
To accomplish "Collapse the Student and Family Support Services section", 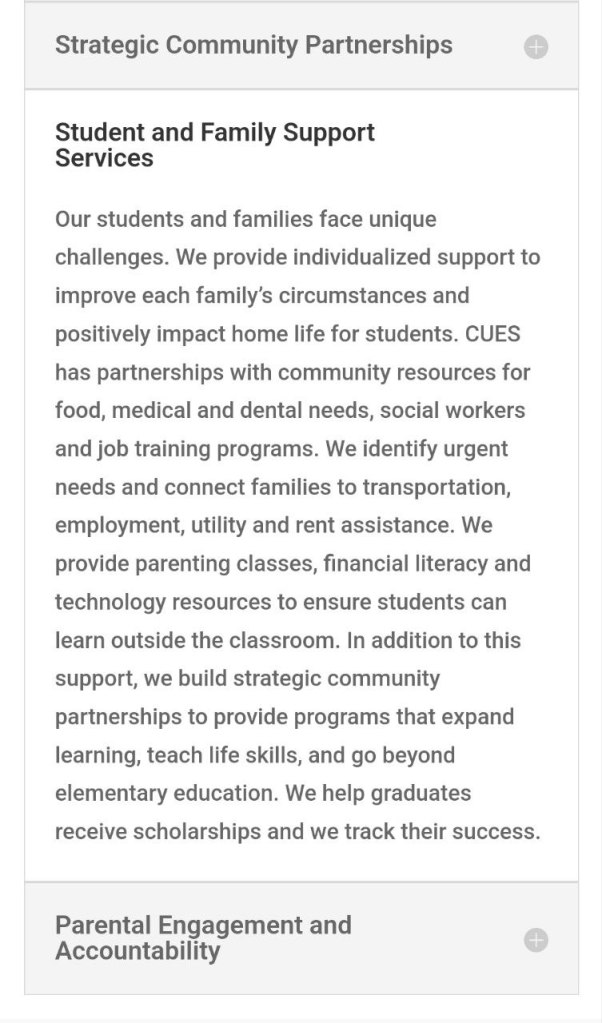I will (215, 145).
